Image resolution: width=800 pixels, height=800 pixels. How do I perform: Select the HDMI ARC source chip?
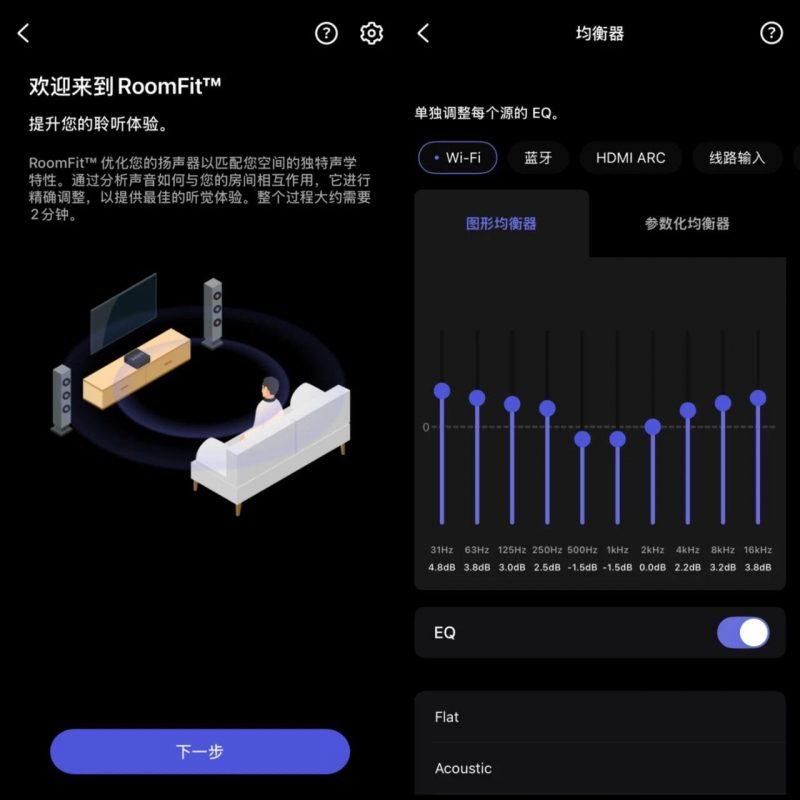630,158
